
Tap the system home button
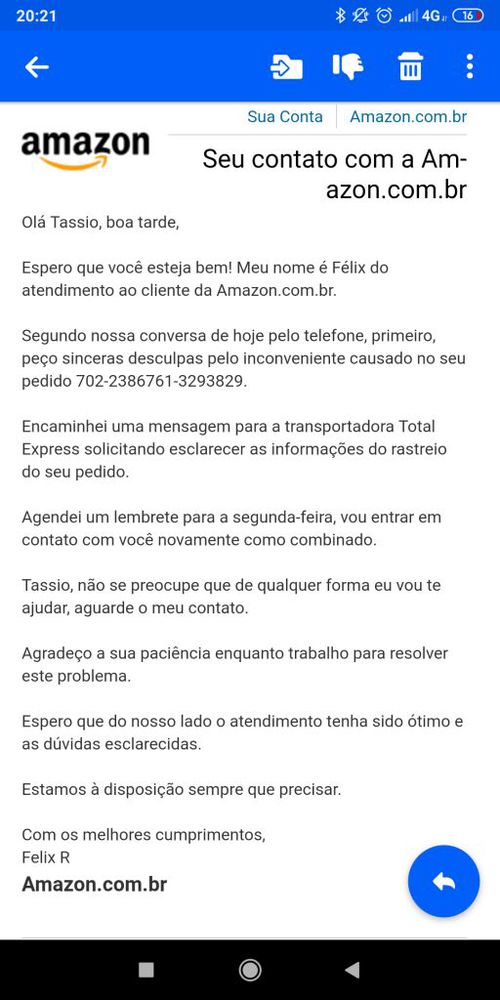point(250,970)
